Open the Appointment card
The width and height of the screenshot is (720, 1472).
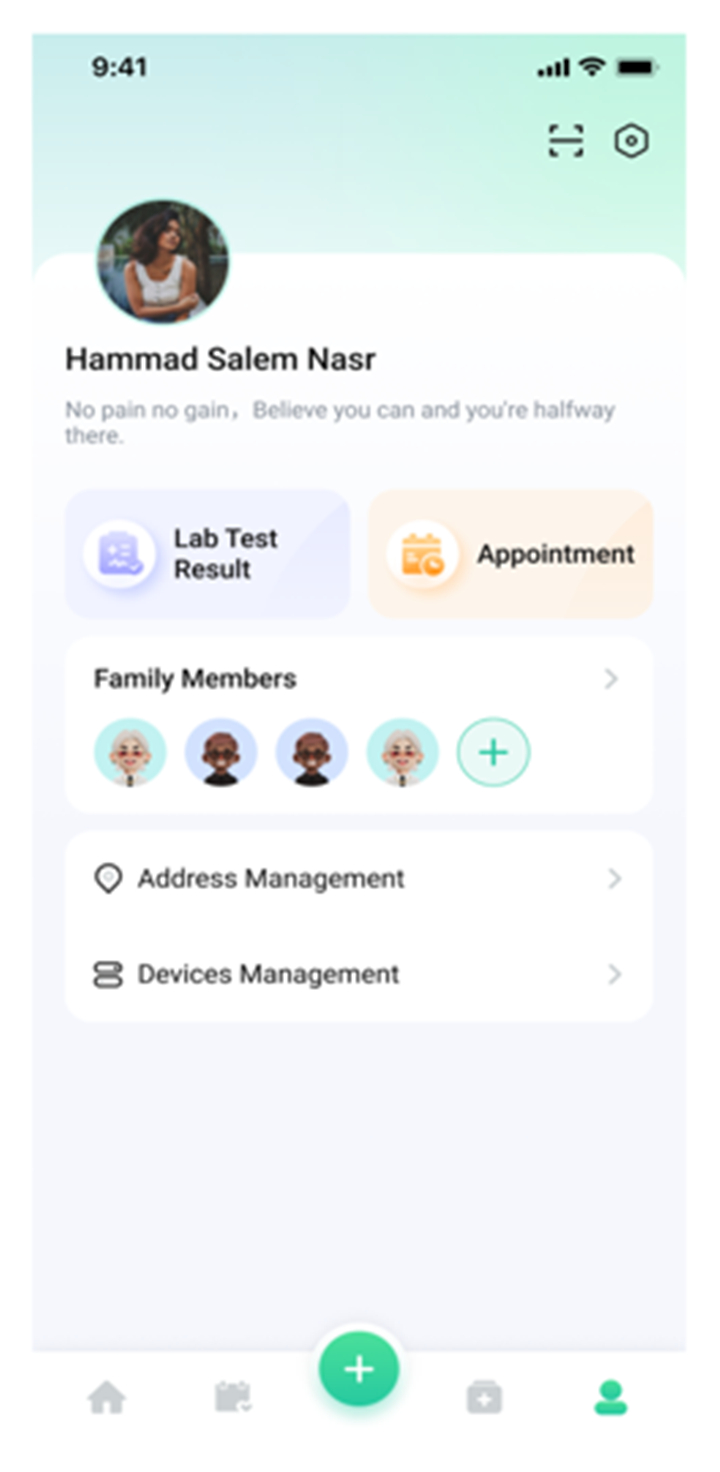[x=511, y=554]
